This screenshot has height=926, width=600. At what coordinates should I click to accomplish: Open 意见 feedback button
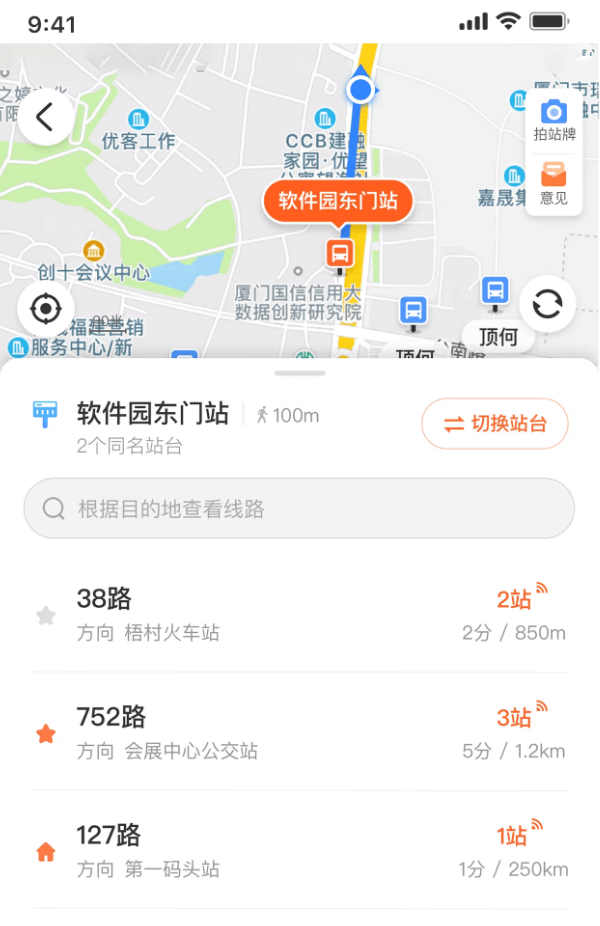coord(554,183)
